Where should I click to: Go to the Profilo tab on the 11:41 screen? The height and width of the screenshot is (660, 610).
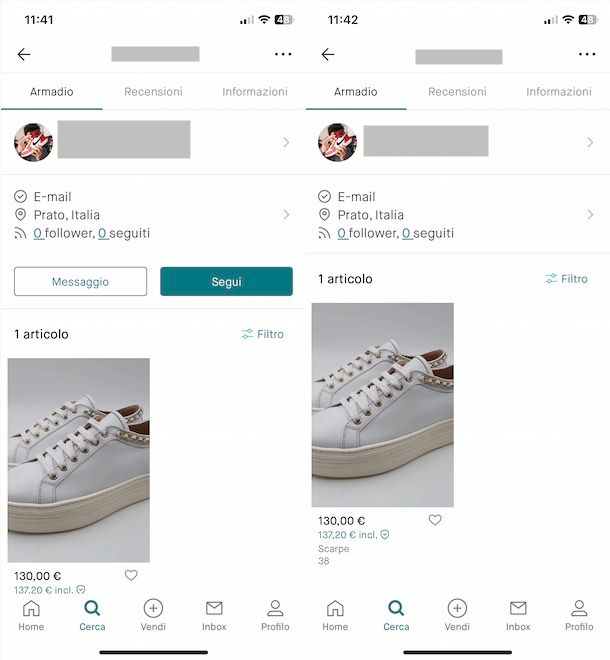click(x=275, y=614)
